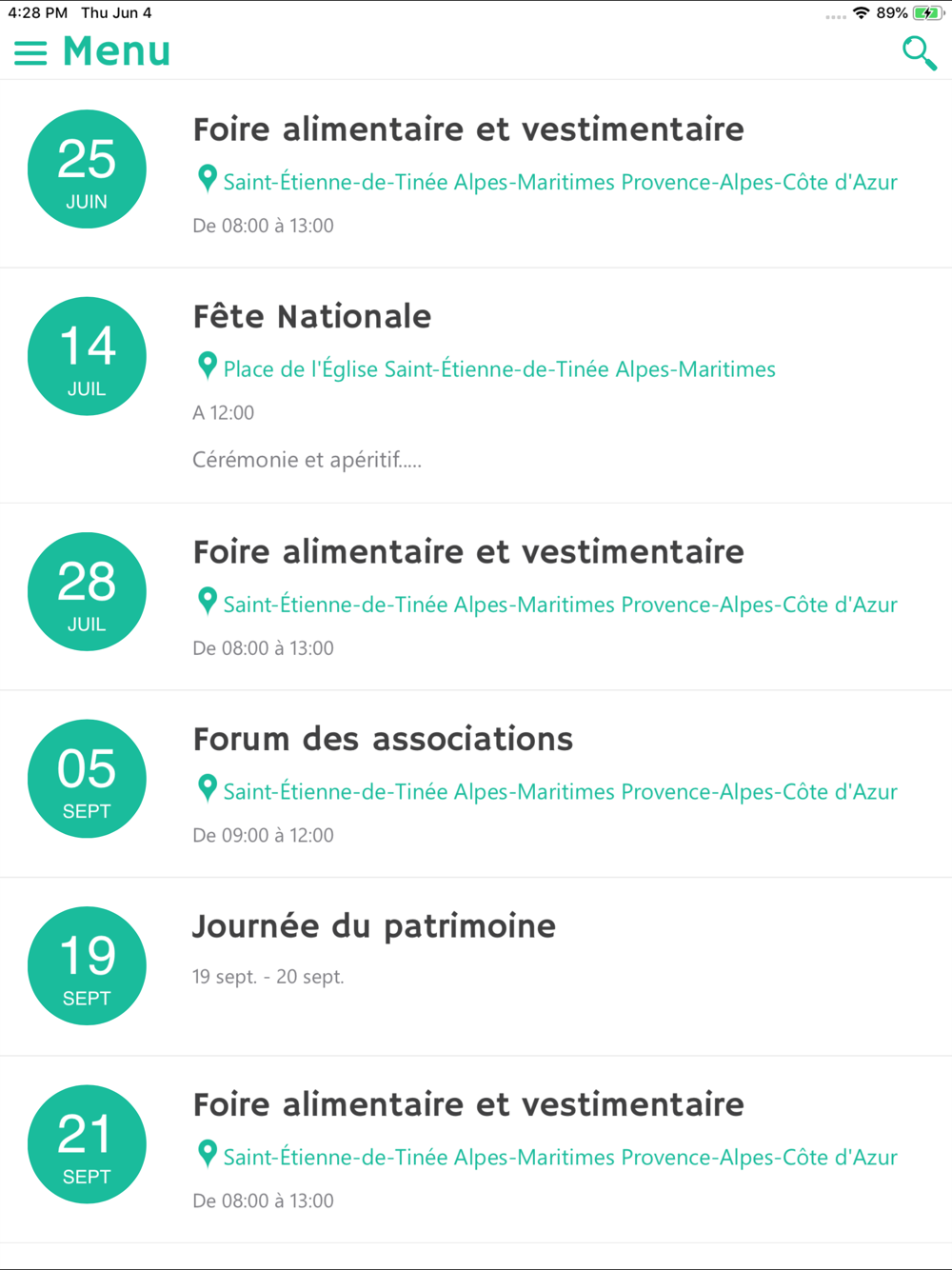Open the search magnifier icon
This screenshot has width=952, height=1270.
click(919, 52)
